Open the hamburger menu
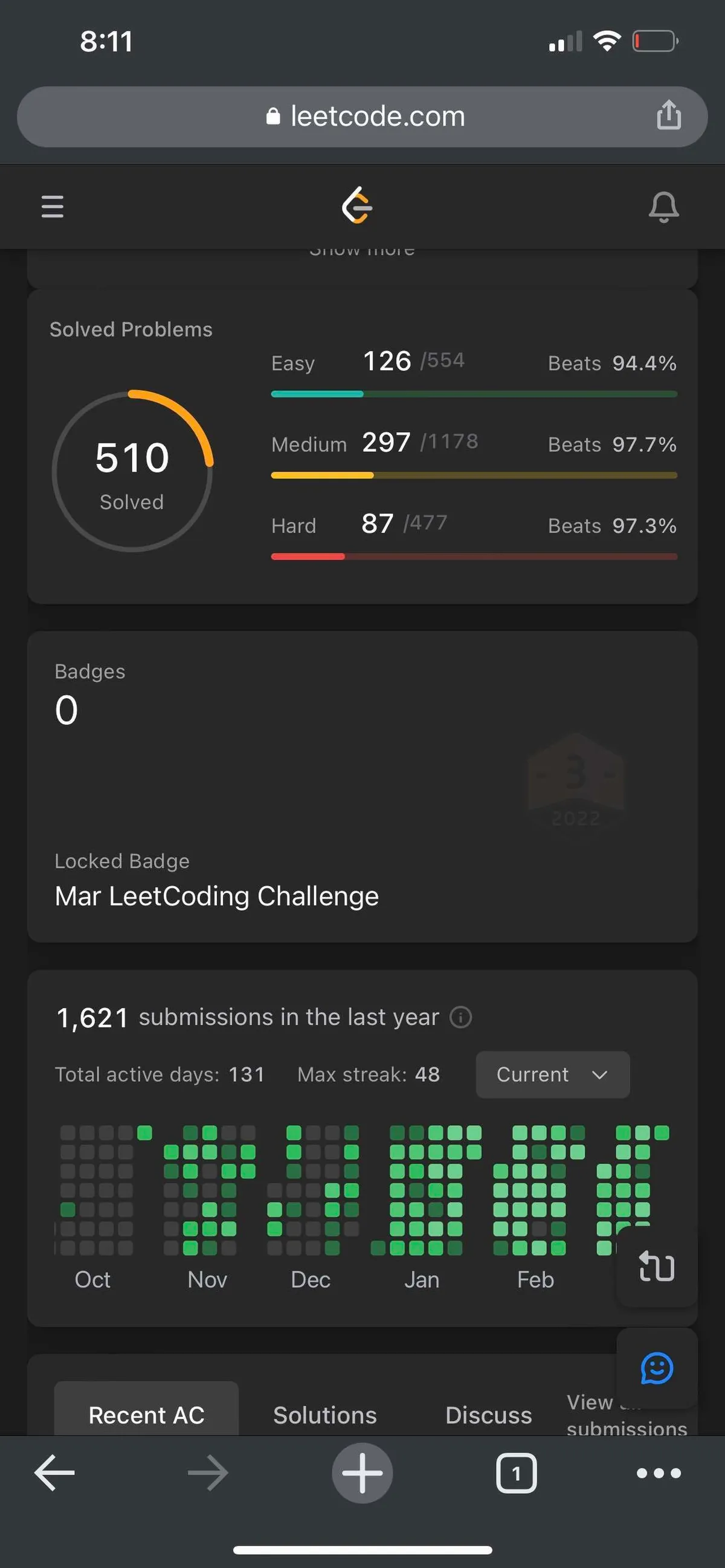 [x=53, y=207]
